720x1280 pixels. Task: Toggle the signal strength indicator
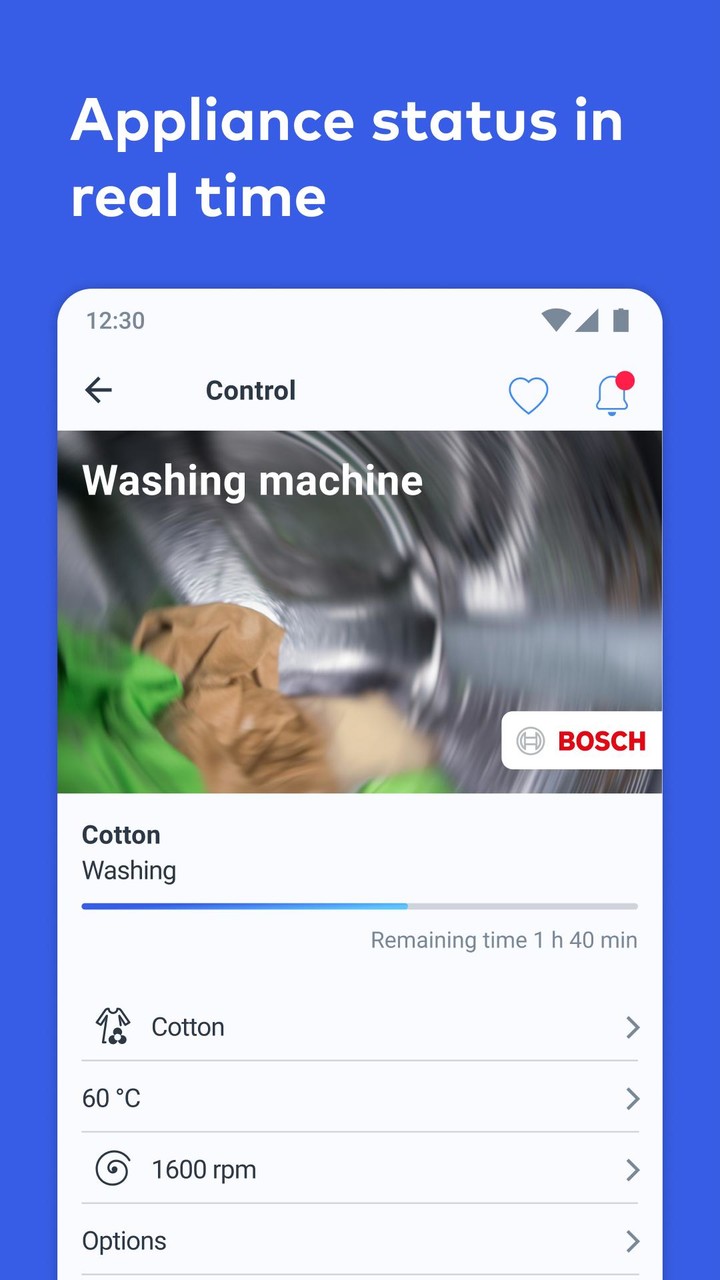click(x=588, y=320)
